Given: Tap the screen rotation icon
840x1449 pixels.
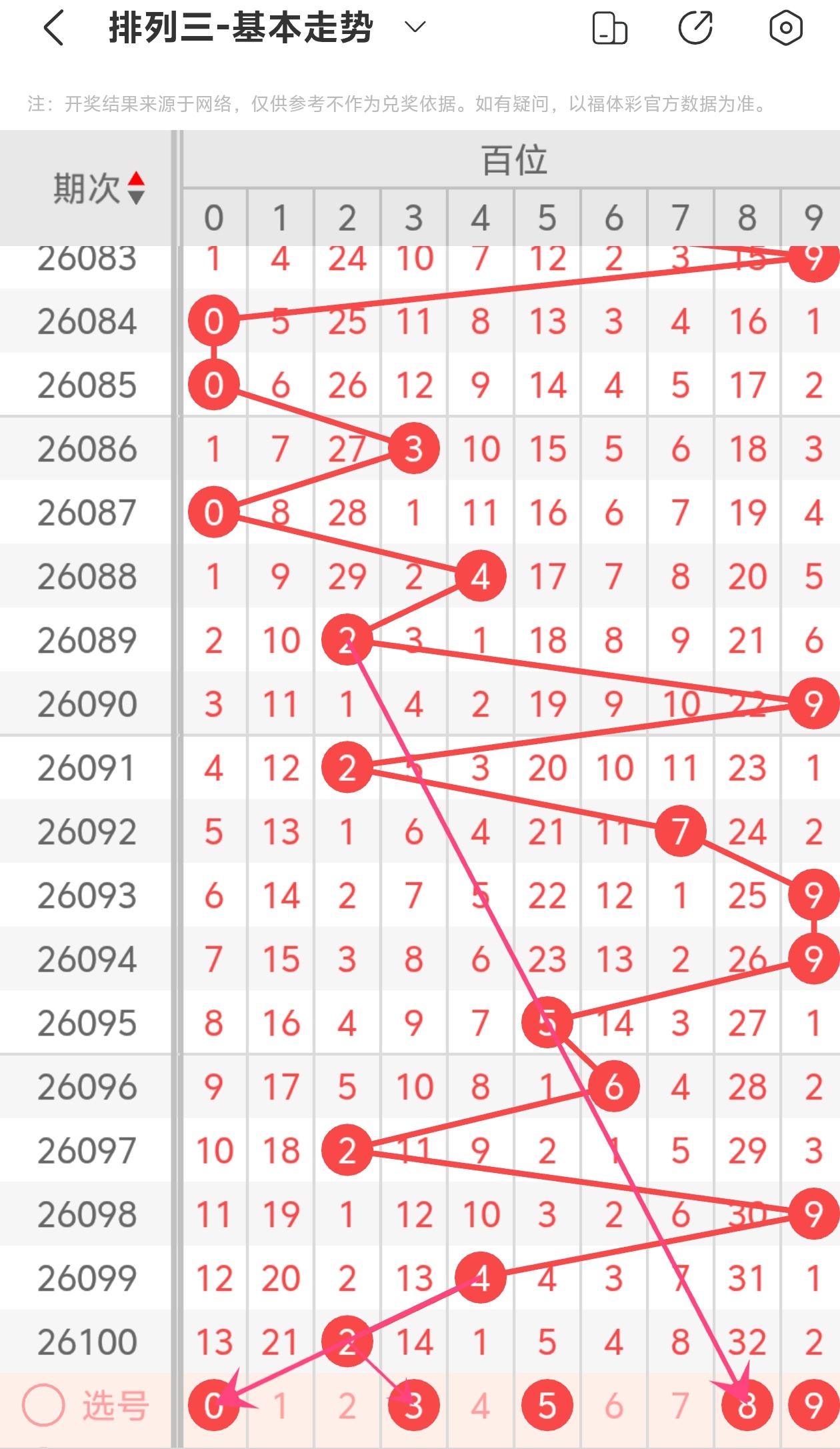Looking at the screenshot, I should pyautogui.click(x=609, y=28).
